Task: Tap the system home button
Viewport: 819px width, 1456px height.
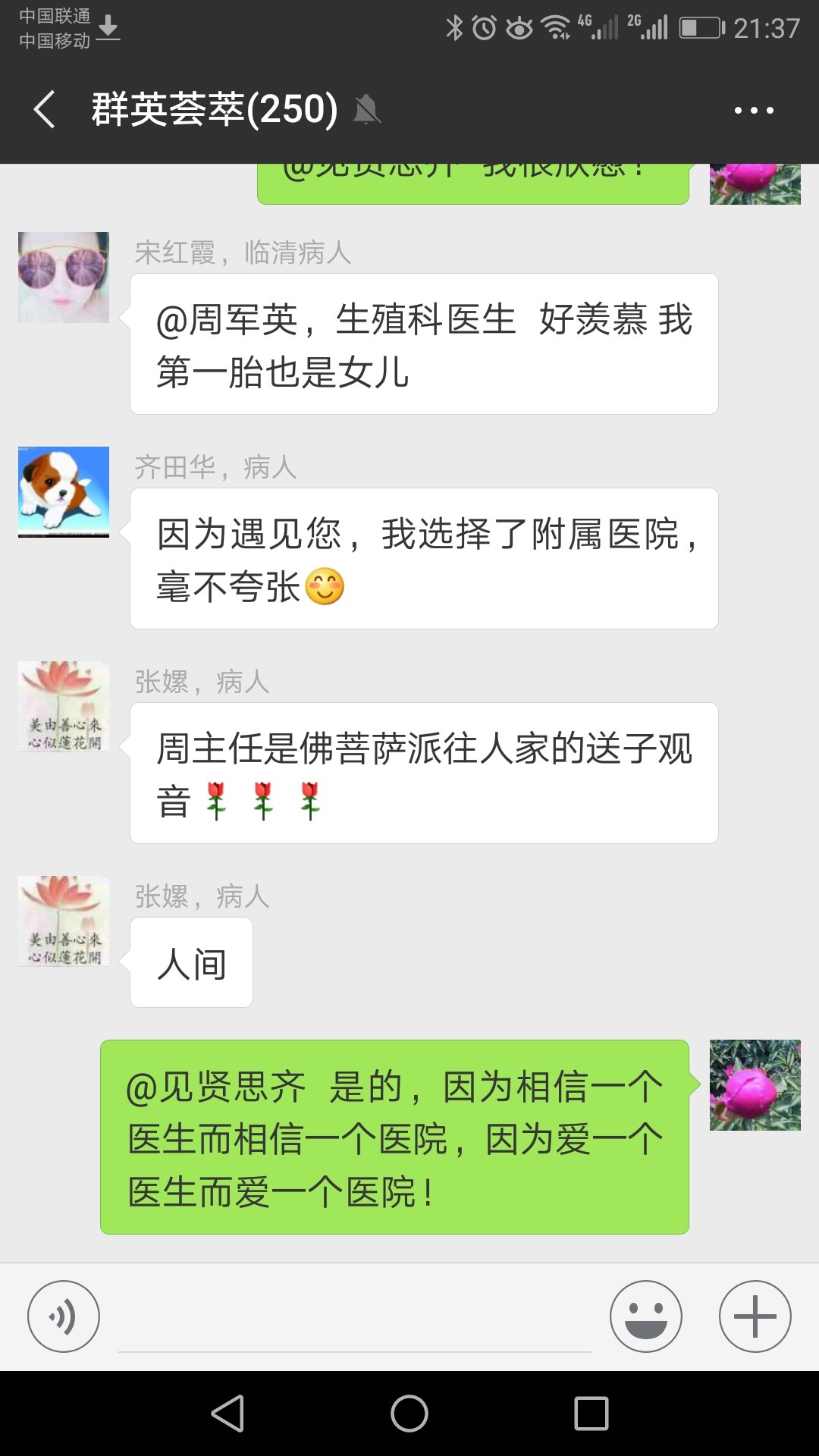Action: 409,1414
